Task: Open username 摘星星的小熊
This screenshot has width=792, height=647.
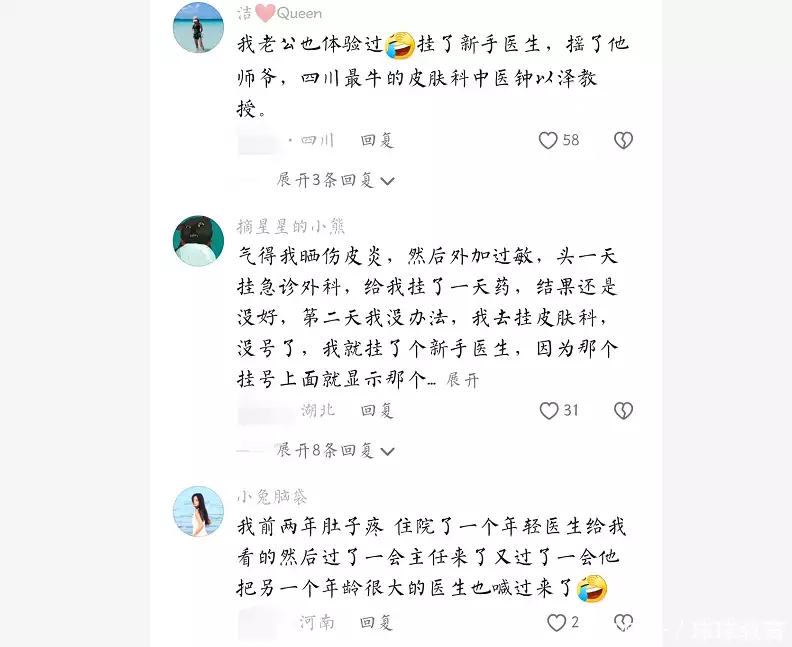Action: 276,226
